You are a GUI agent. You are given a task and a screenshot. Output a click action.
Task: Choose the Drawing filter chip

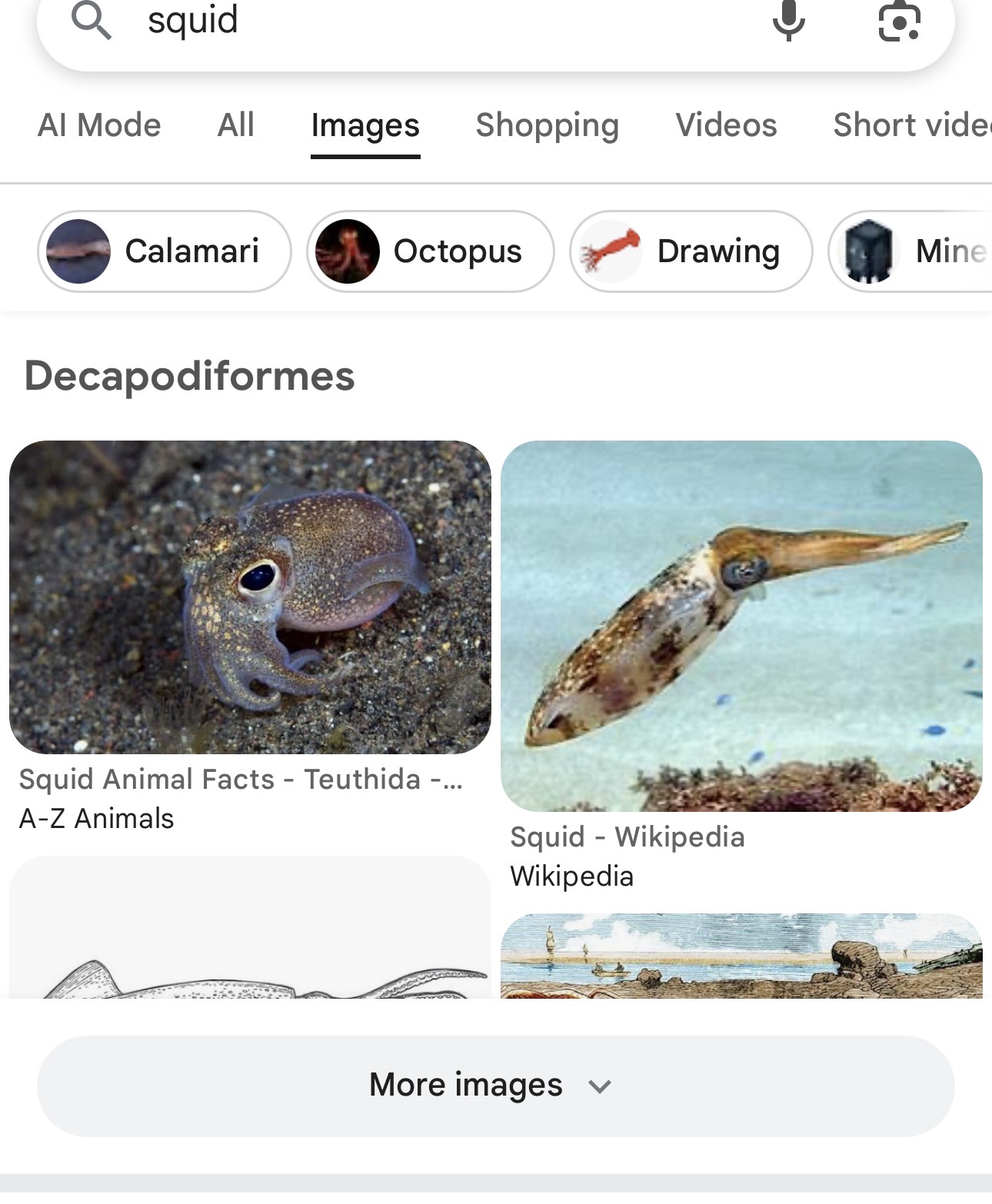(x=691, y=251)
